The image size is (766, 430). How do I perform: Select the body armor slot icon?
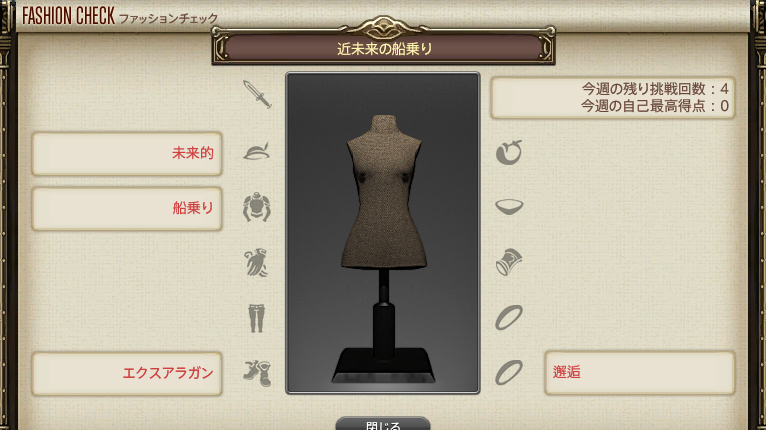pyautogui.click(x=257, y=207)
